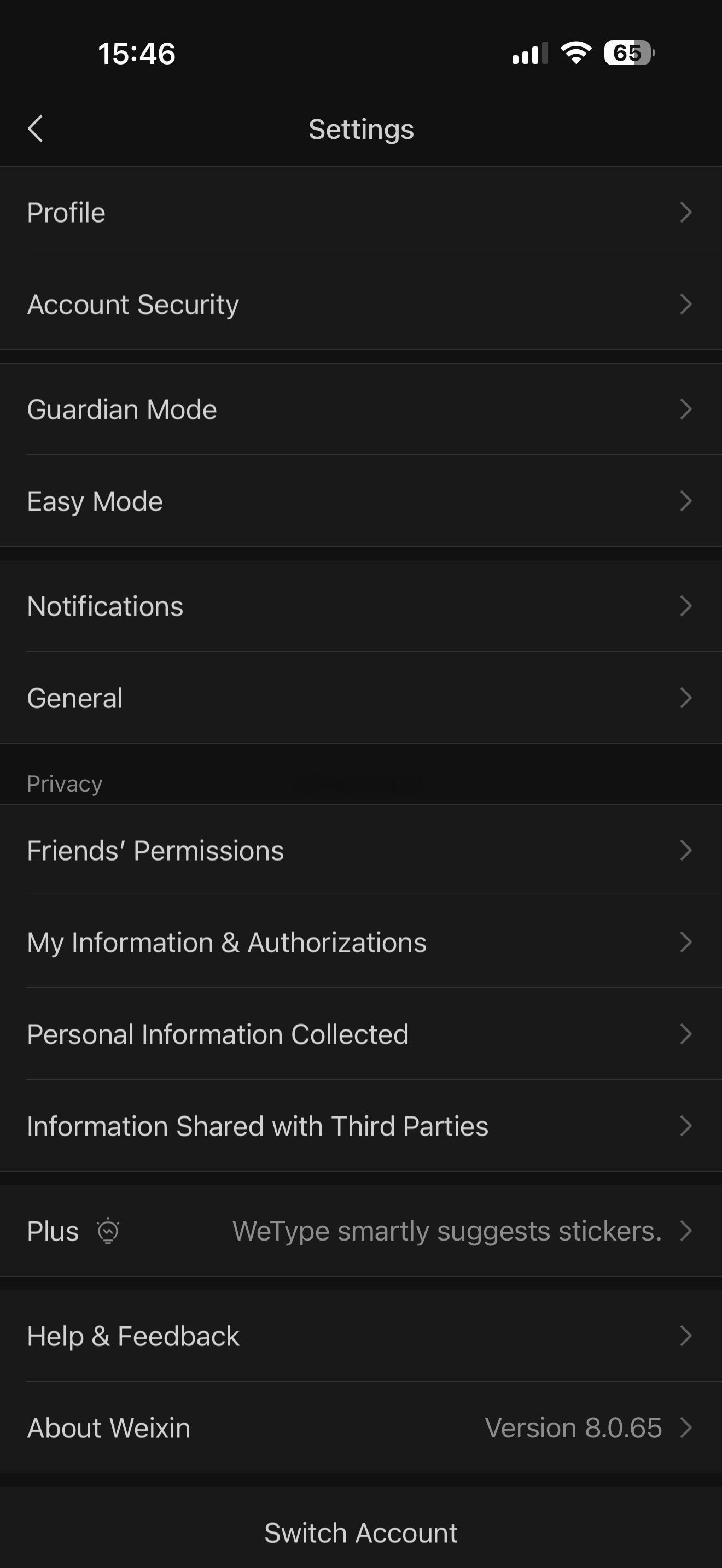
Task: Open Help & Feedback
Action: click(x=360, y=1336)
